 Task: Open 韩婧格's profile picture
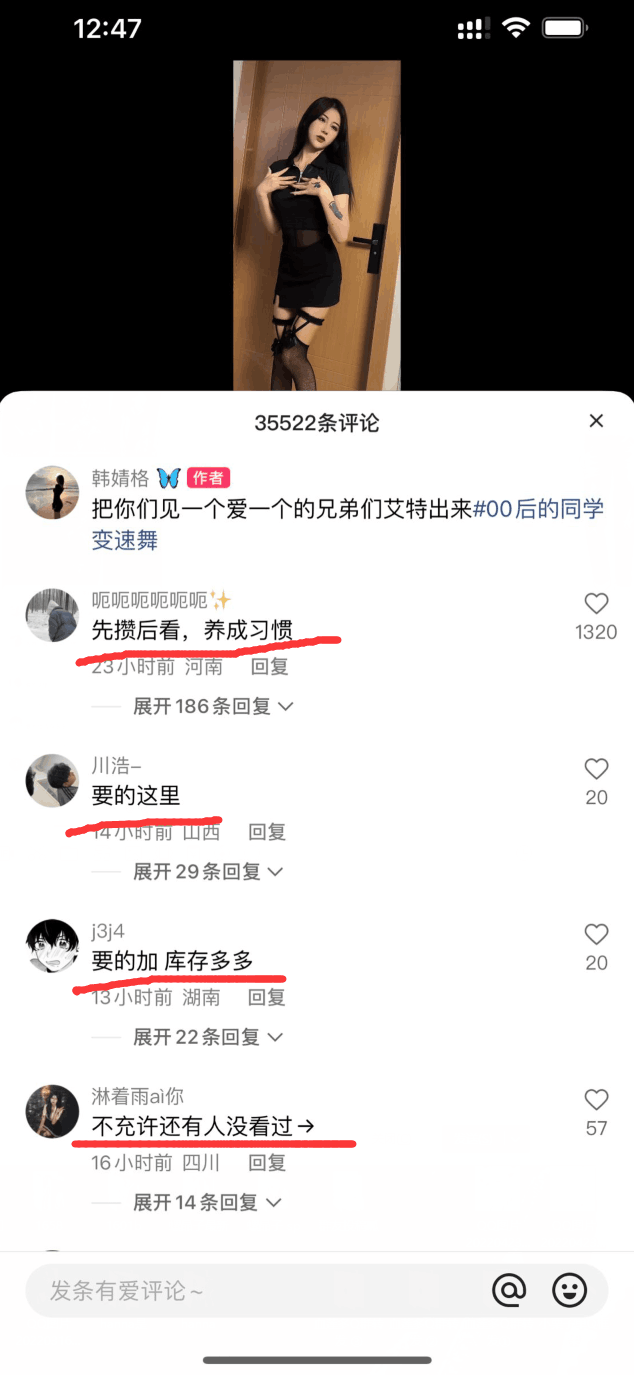[x=52, y=492]
